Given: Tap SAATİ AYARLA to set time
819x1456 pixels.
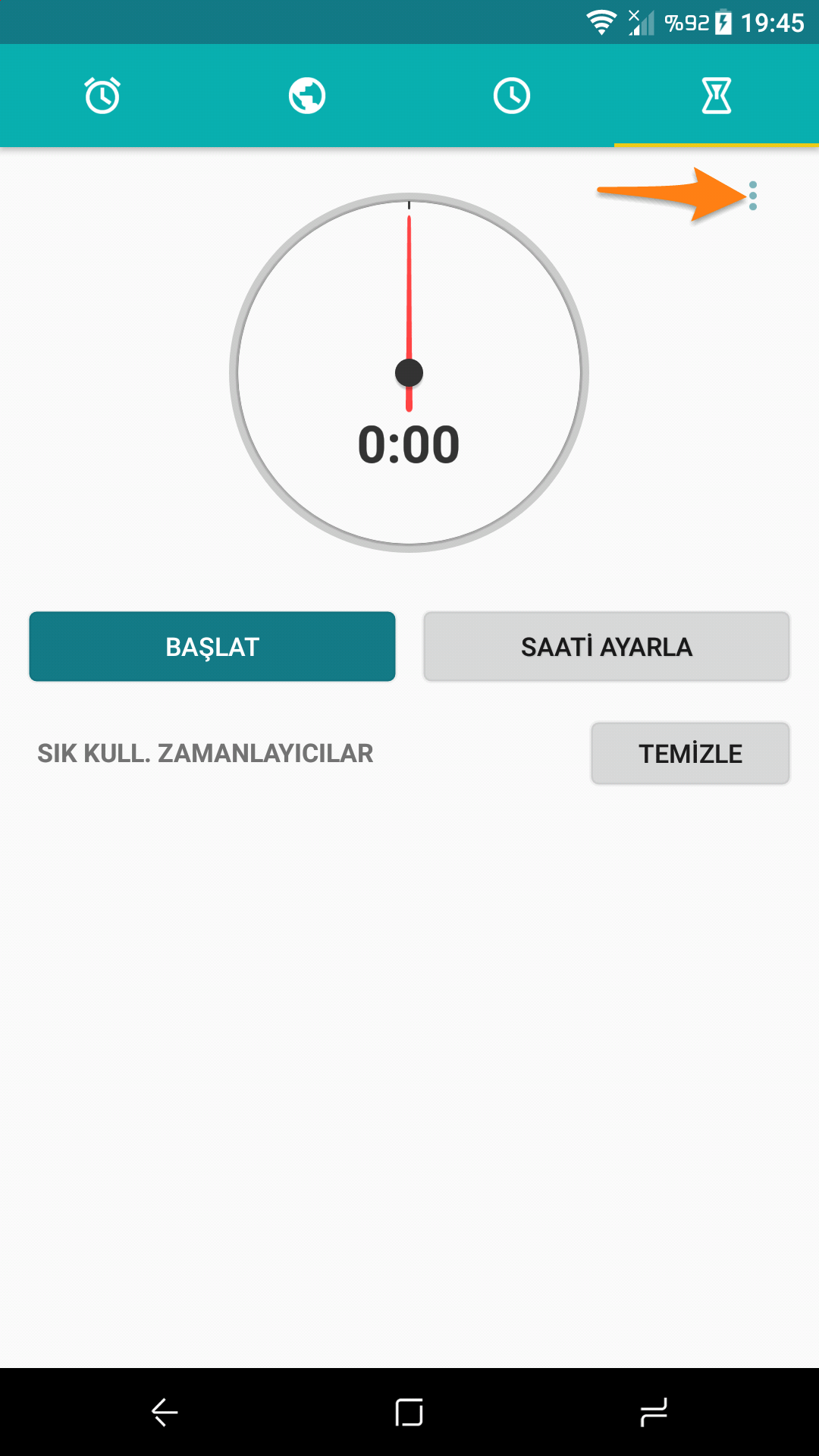Looking at the screenshot, I should (x=607, y=647).
